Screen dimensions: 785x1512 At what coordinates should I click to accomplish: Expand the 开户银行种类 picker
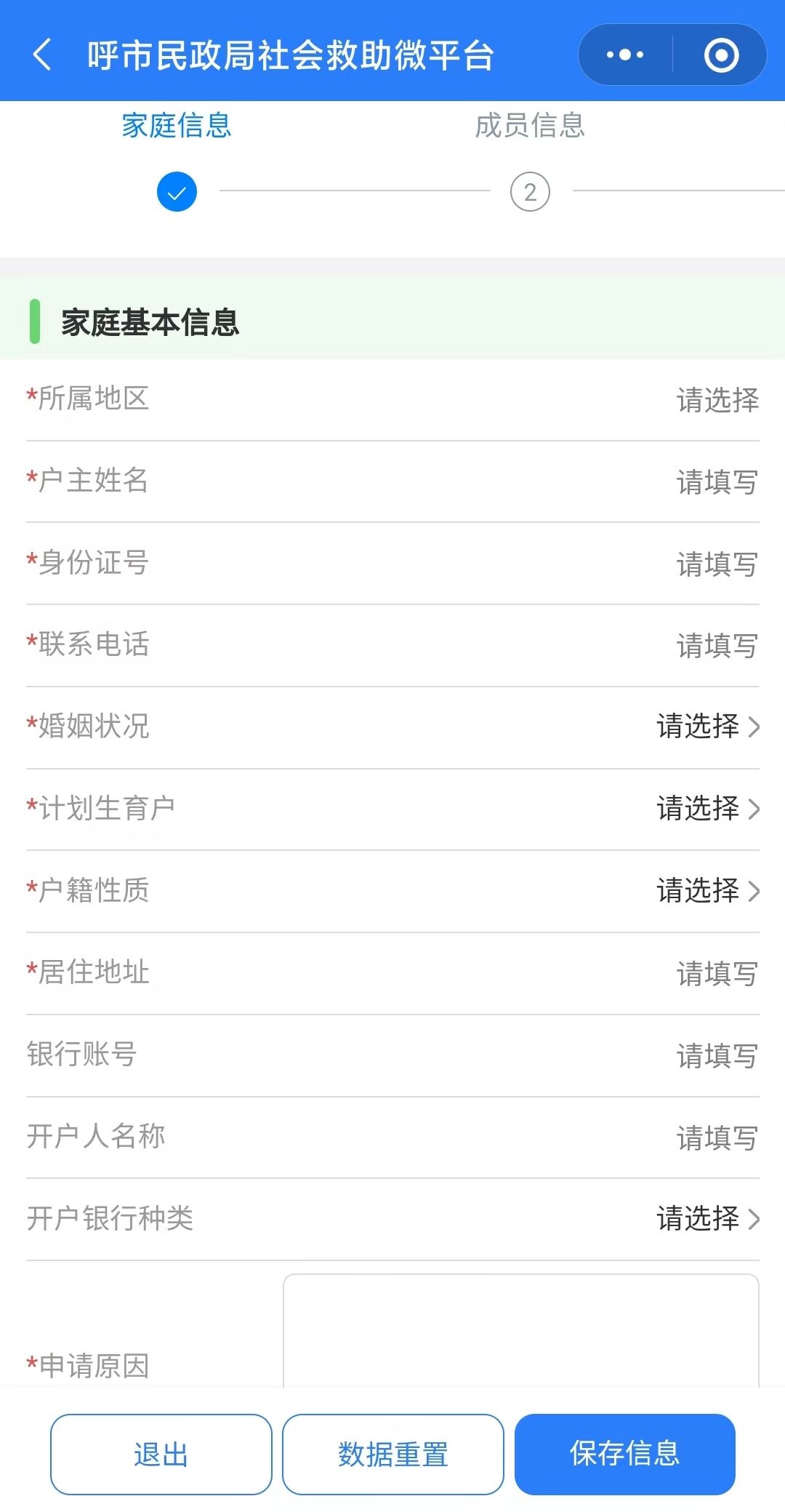coord(707,1219)
